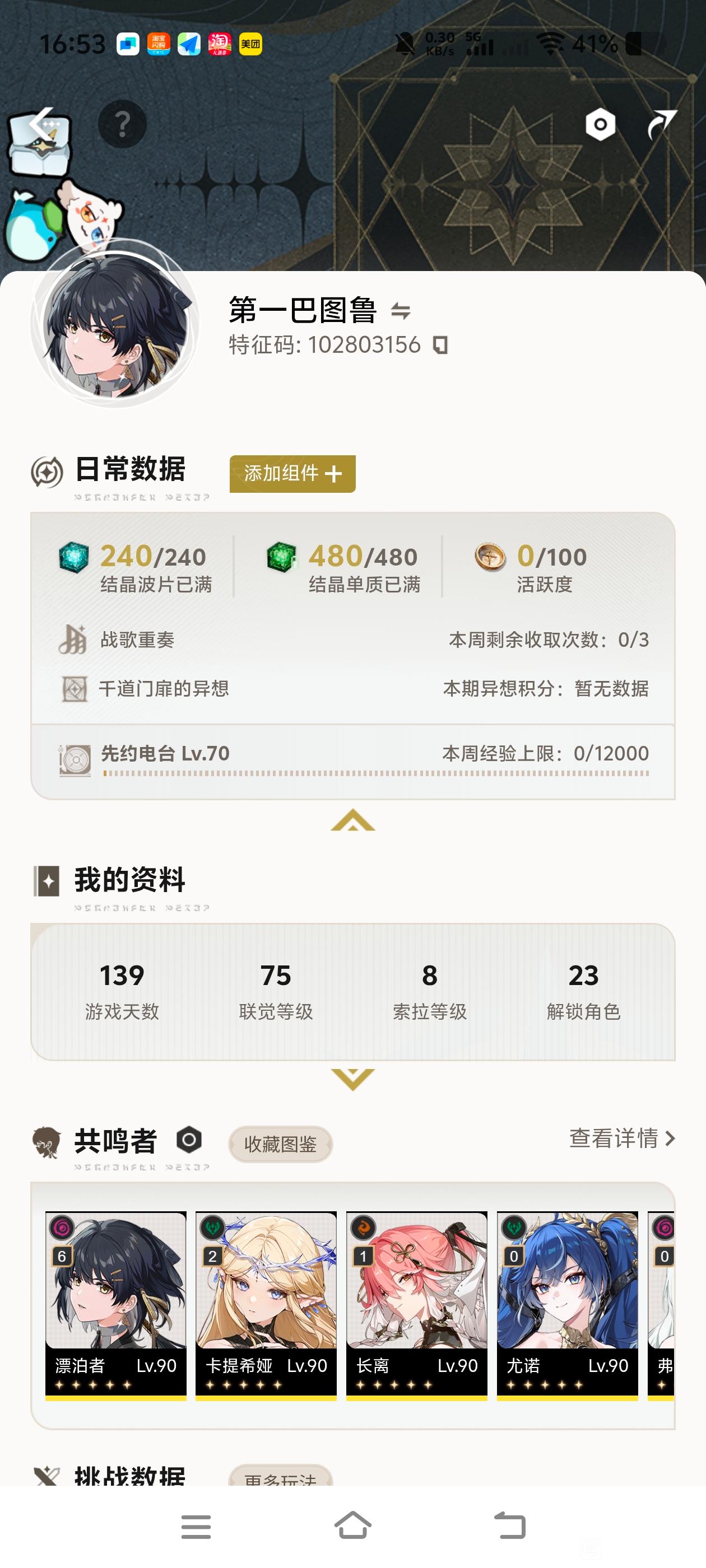
Task: Collapse the 日常数据 panel
Action: click(x=352, y=820)
